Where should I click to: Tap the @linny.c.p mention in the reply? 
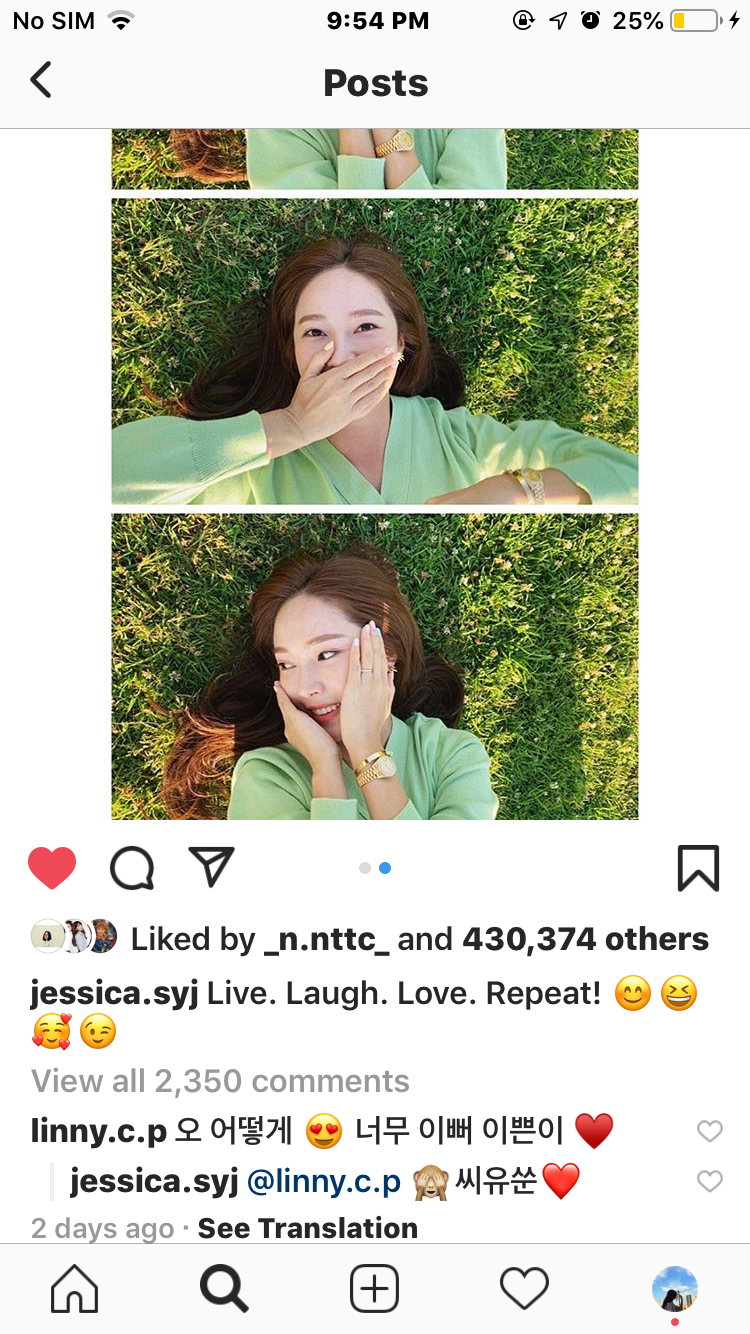pos(323,1182)
